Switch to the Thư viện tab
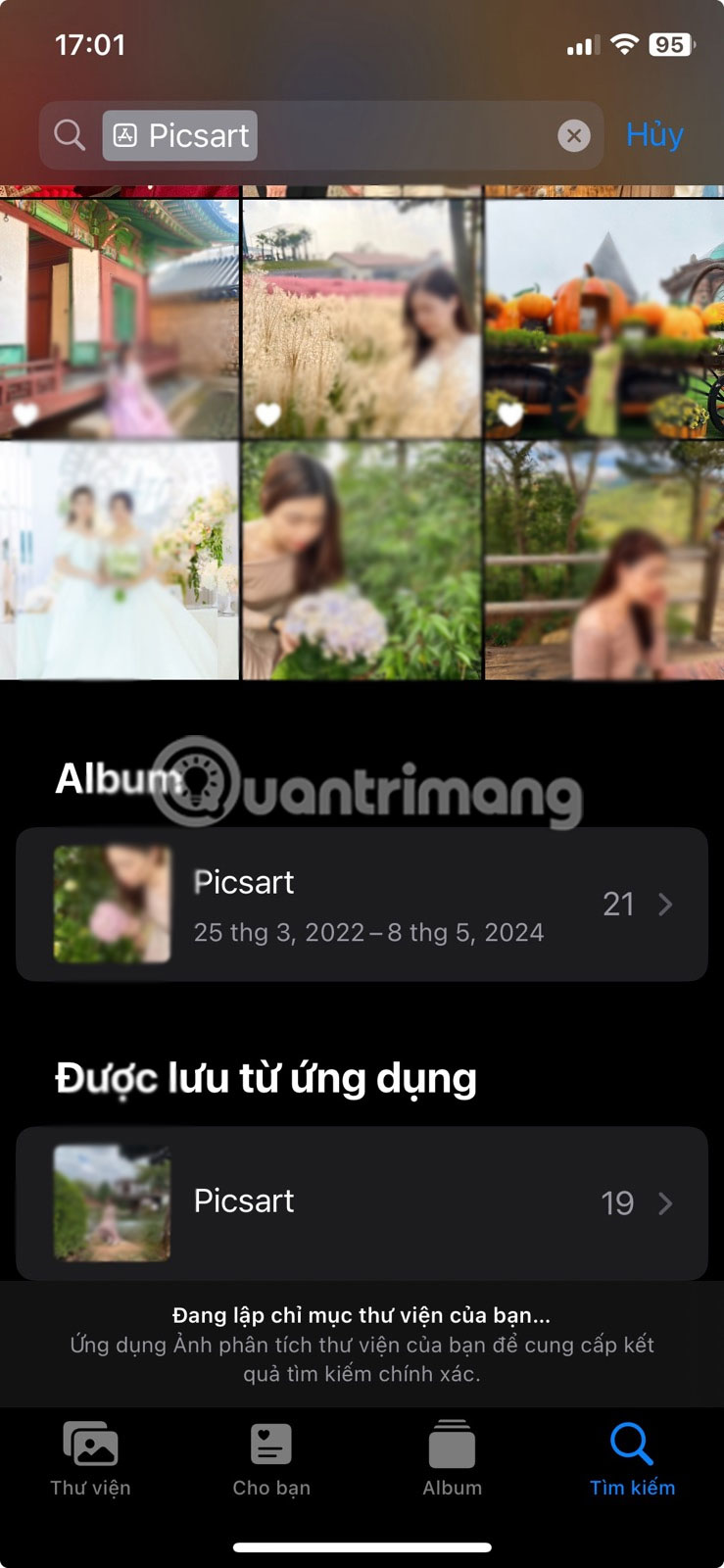Screen dimensions: 724x1568 [x=90, y=1458]
